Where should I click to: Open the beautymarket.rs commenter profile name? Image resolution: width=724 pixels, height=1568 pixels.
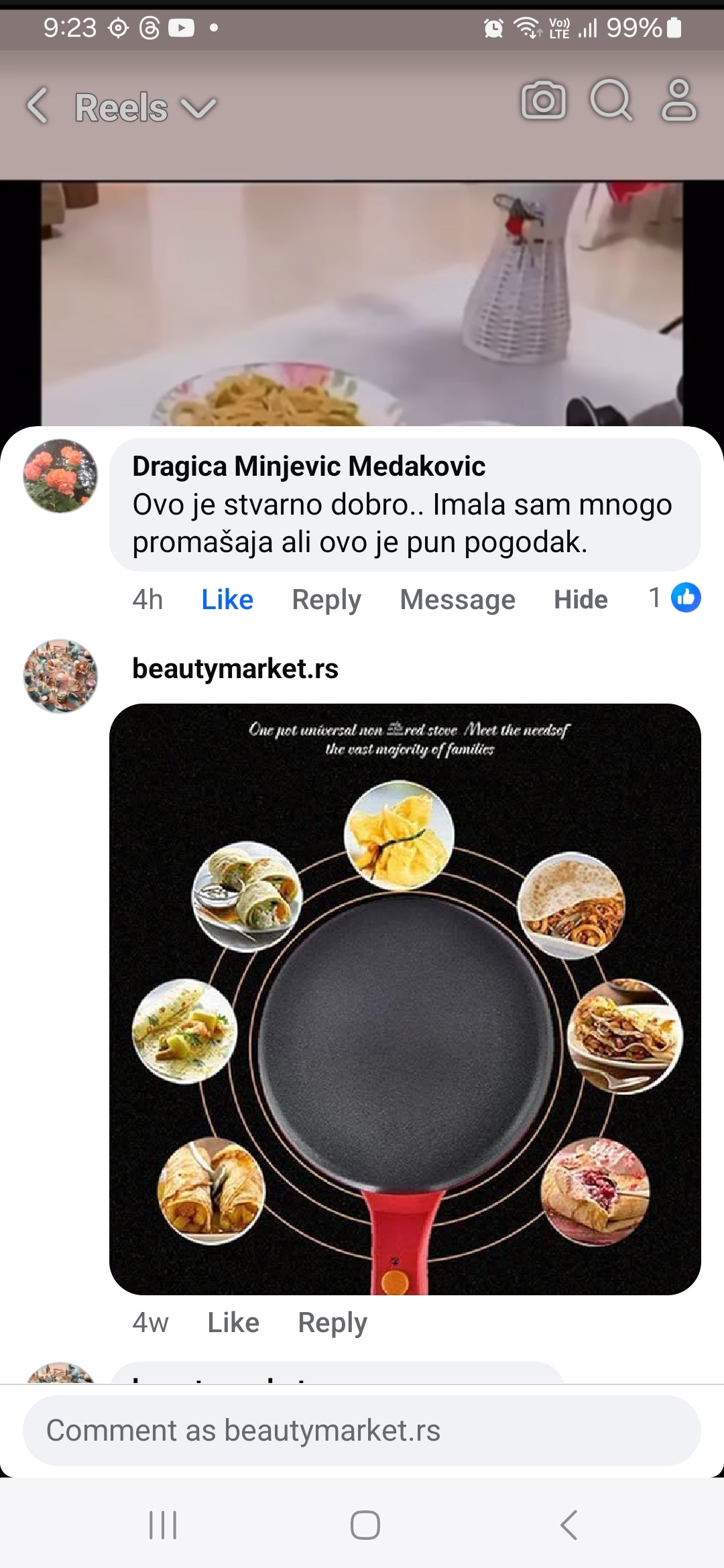(235, 669)
